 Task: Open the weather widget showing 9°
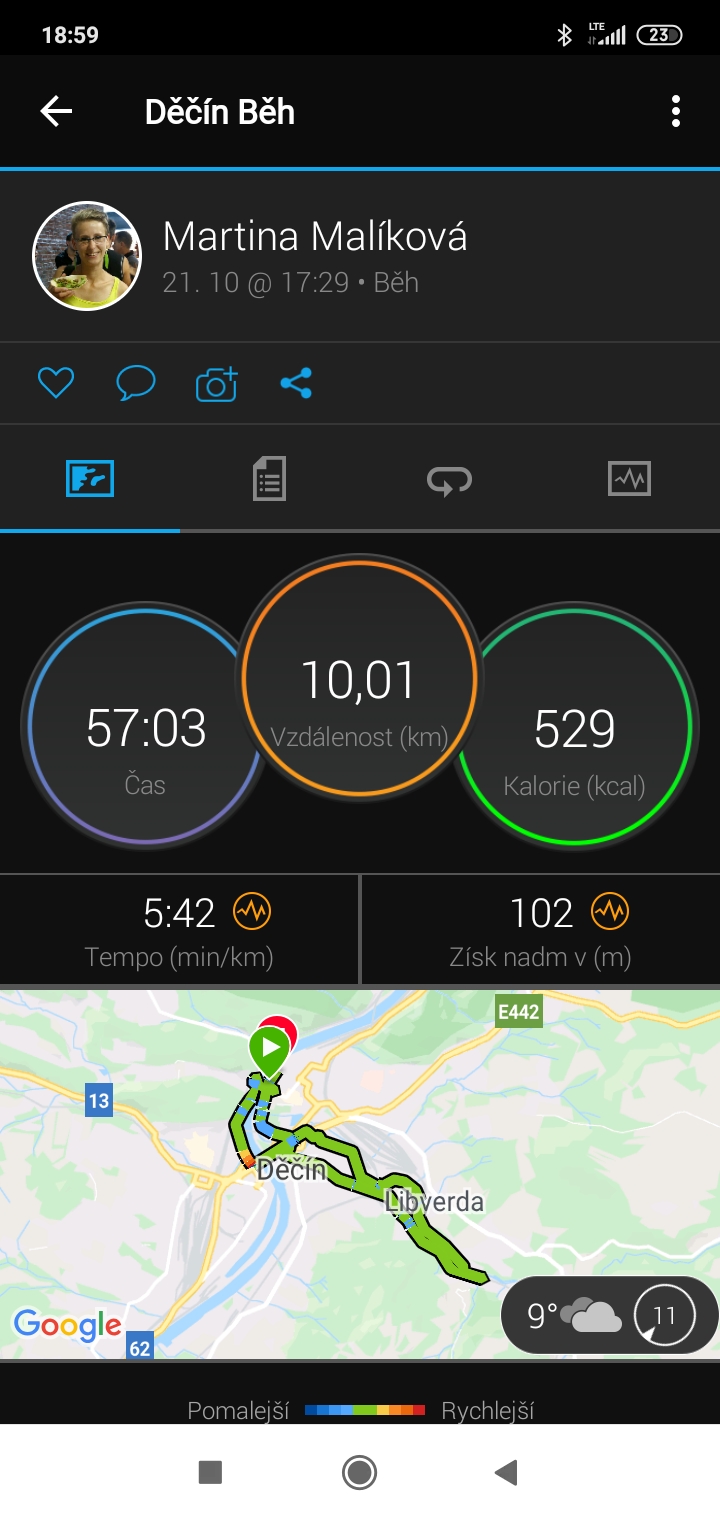609,1315
